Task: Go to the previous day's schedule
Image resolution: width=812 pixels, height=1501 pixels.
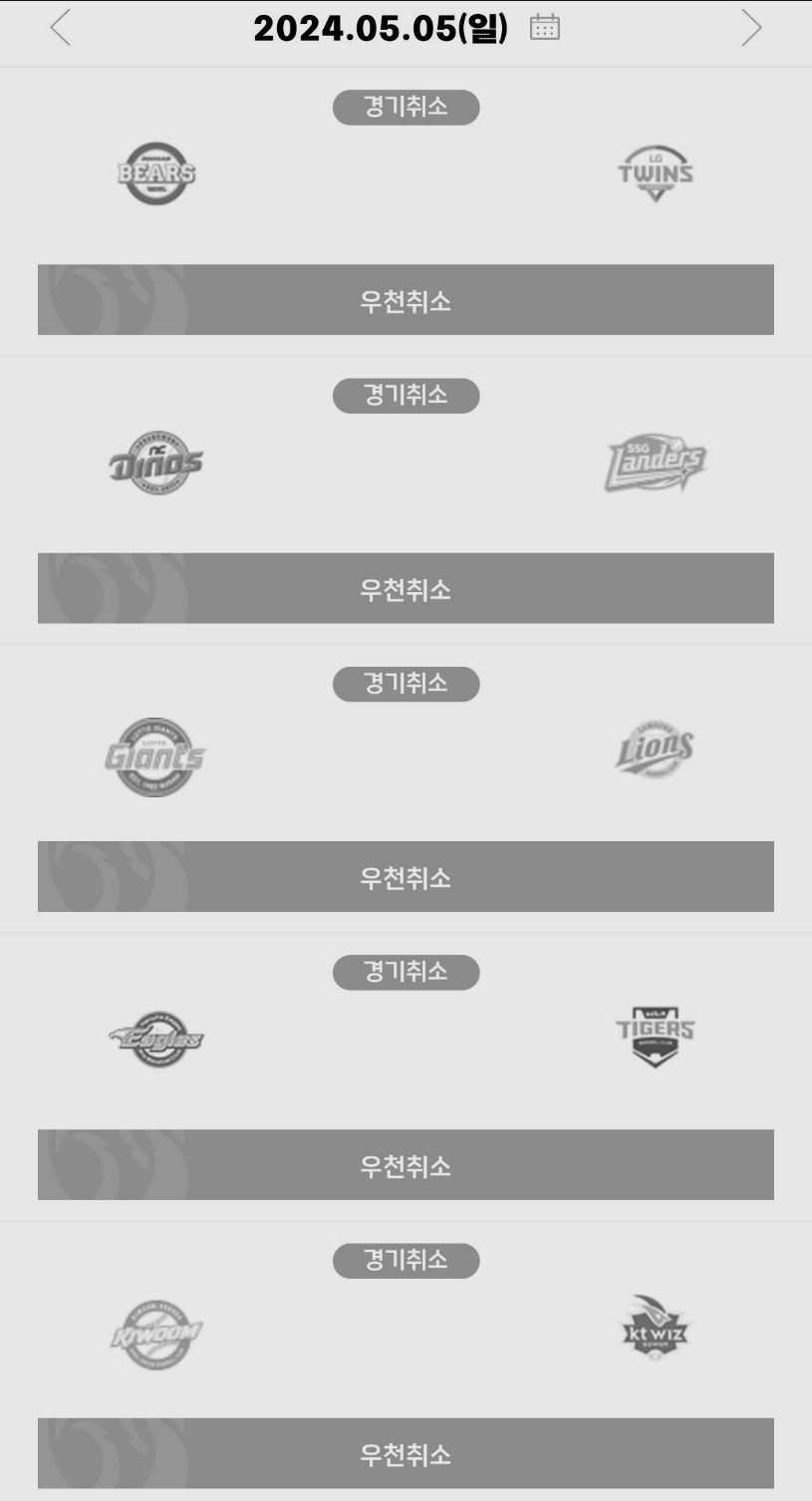Action: 61,28
